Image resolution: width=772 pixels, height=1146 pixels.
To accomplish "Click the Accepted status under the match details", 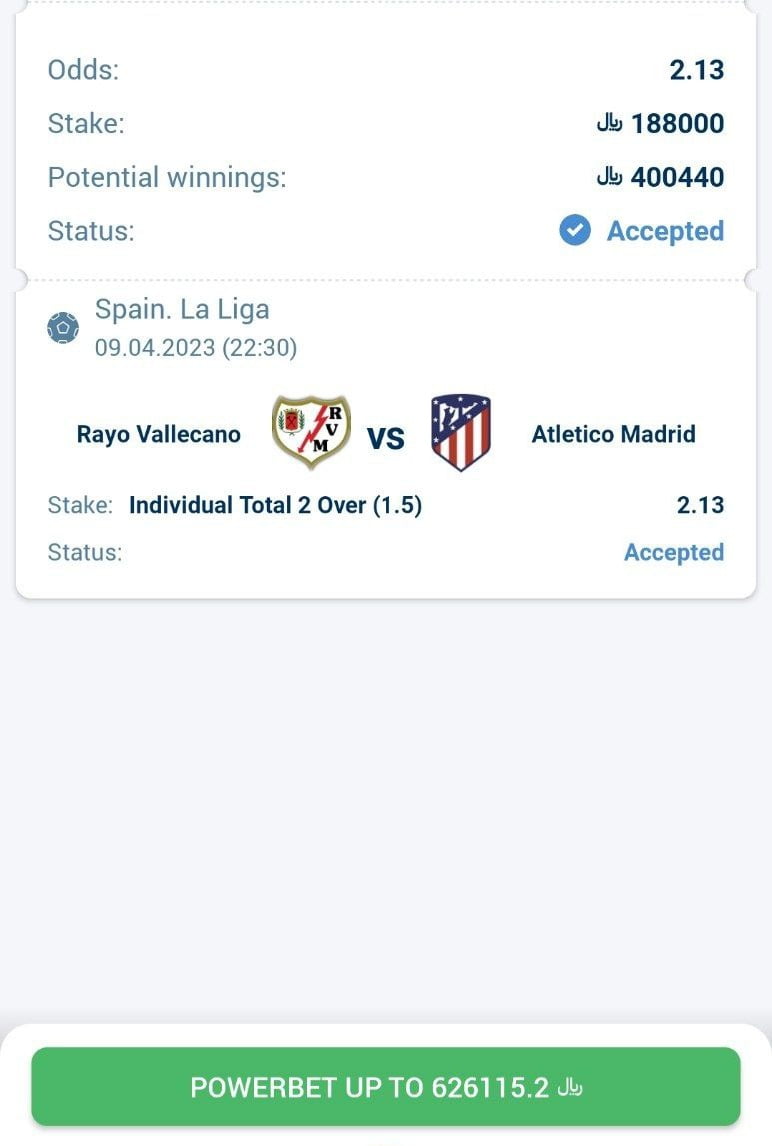I will (x=674, y=552).
